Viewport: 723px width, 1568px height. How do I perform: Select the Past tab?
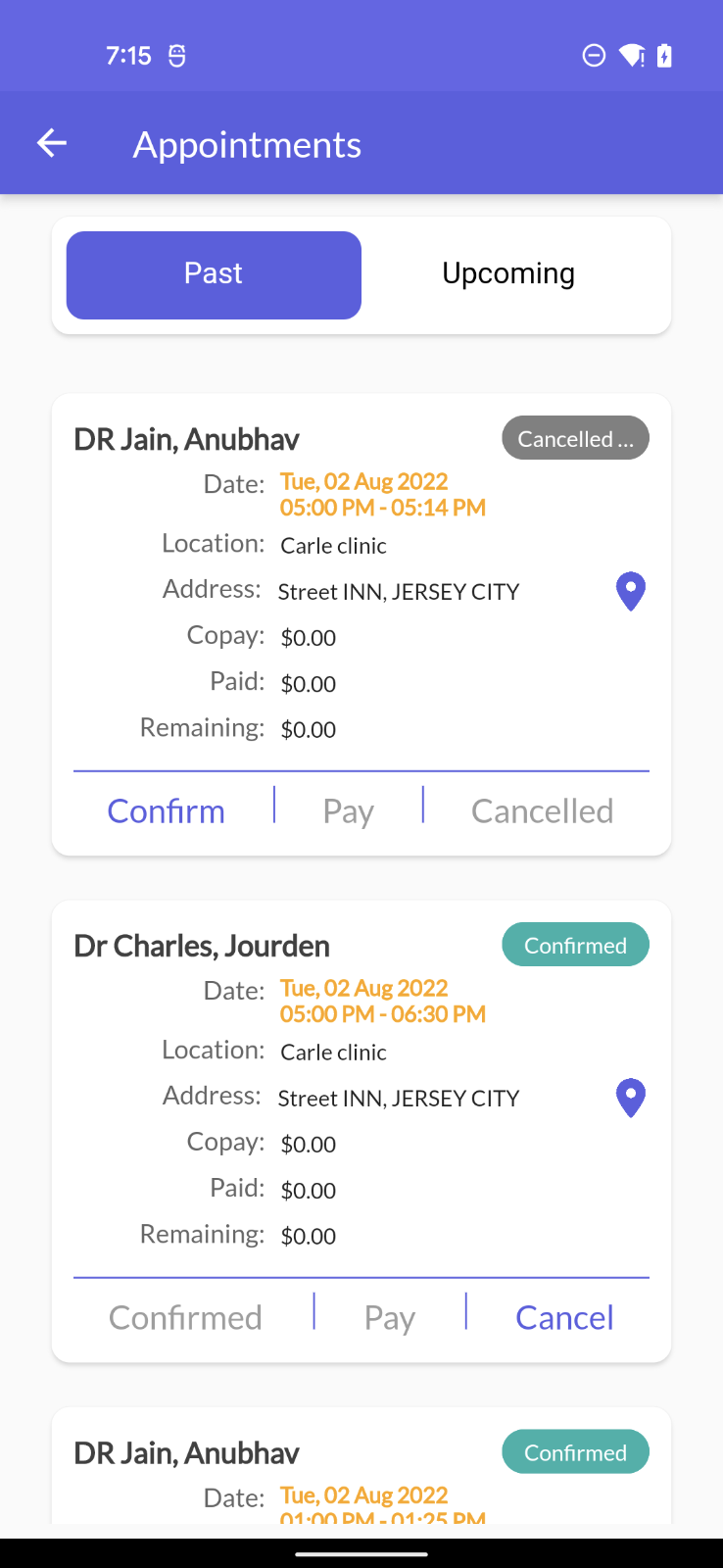[214, 274]
